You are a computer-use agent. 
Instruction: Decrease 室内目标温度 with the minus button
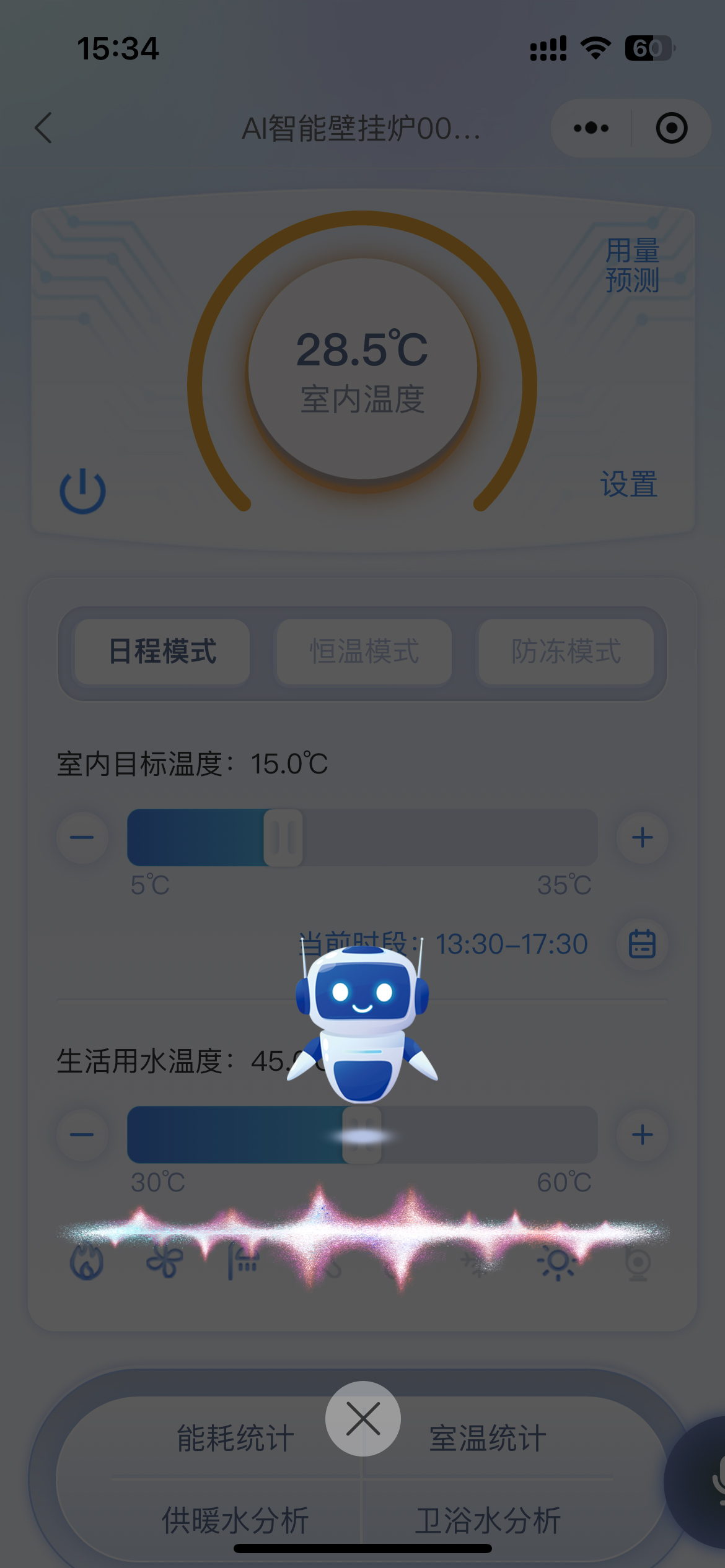point(82,837)
